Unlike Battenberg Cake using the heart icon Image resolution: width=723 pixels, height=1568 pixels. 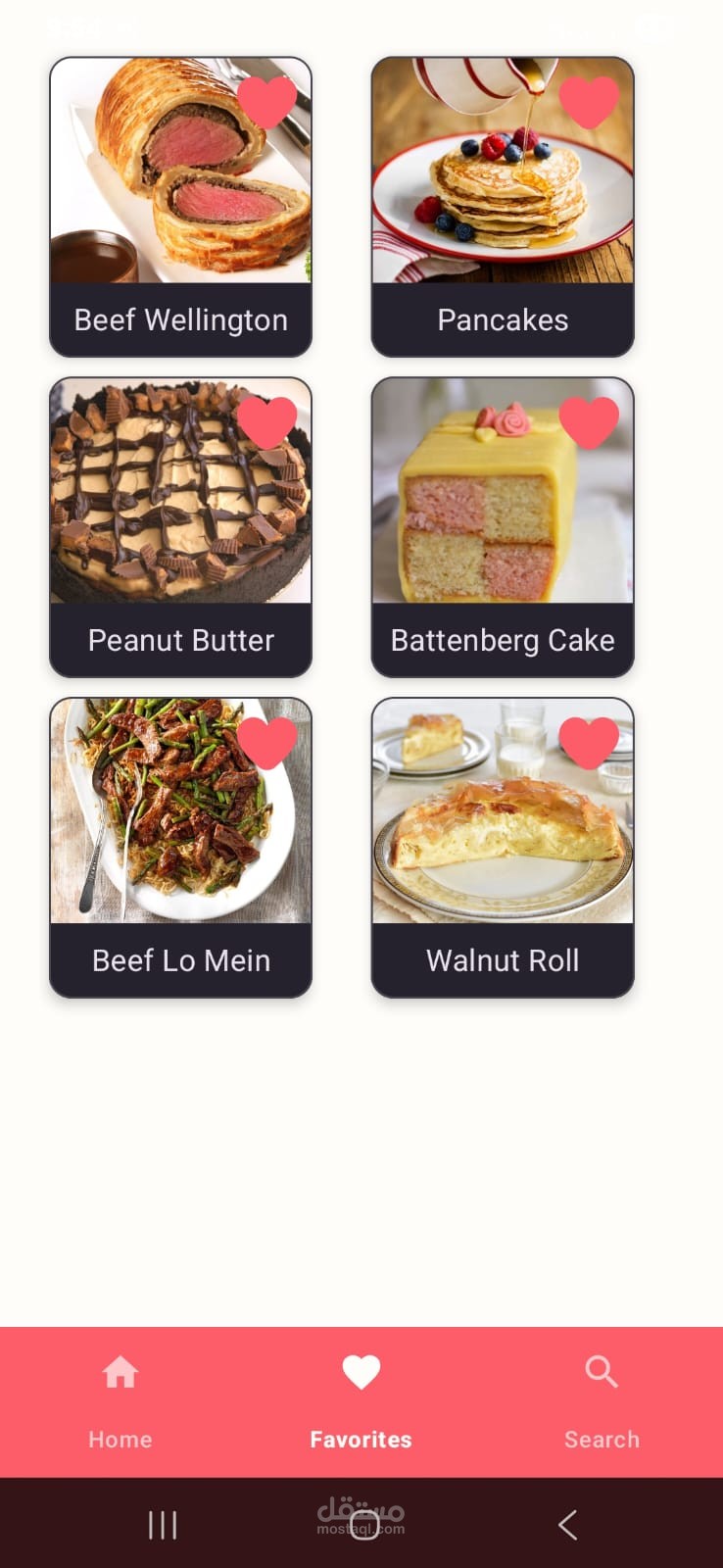[589, 421]
